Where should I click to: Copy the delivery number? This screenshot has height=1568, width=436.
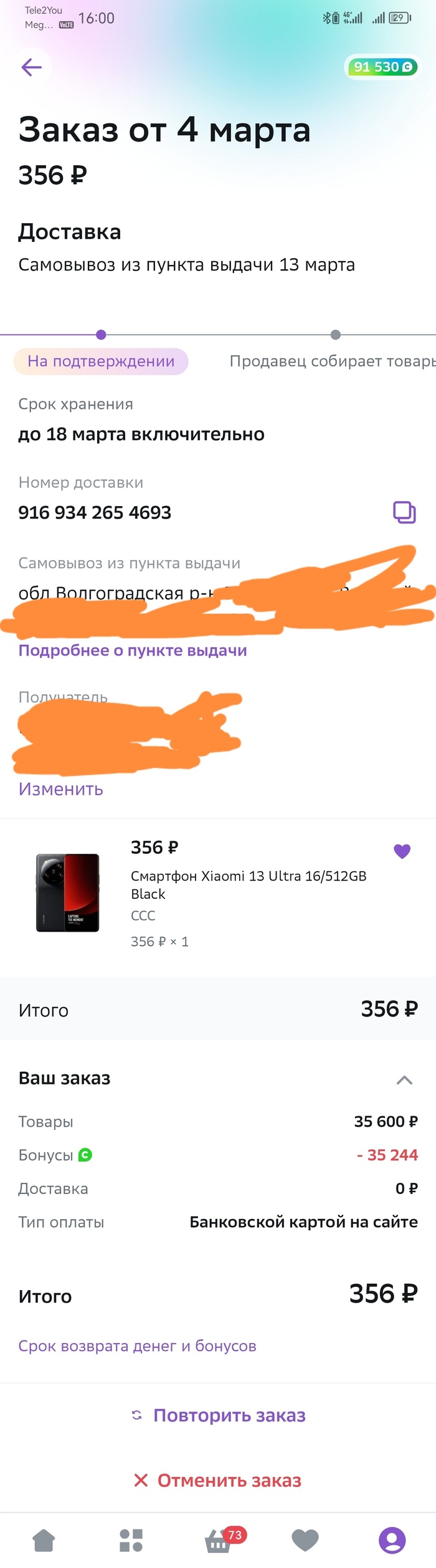[x=404, y=512]
